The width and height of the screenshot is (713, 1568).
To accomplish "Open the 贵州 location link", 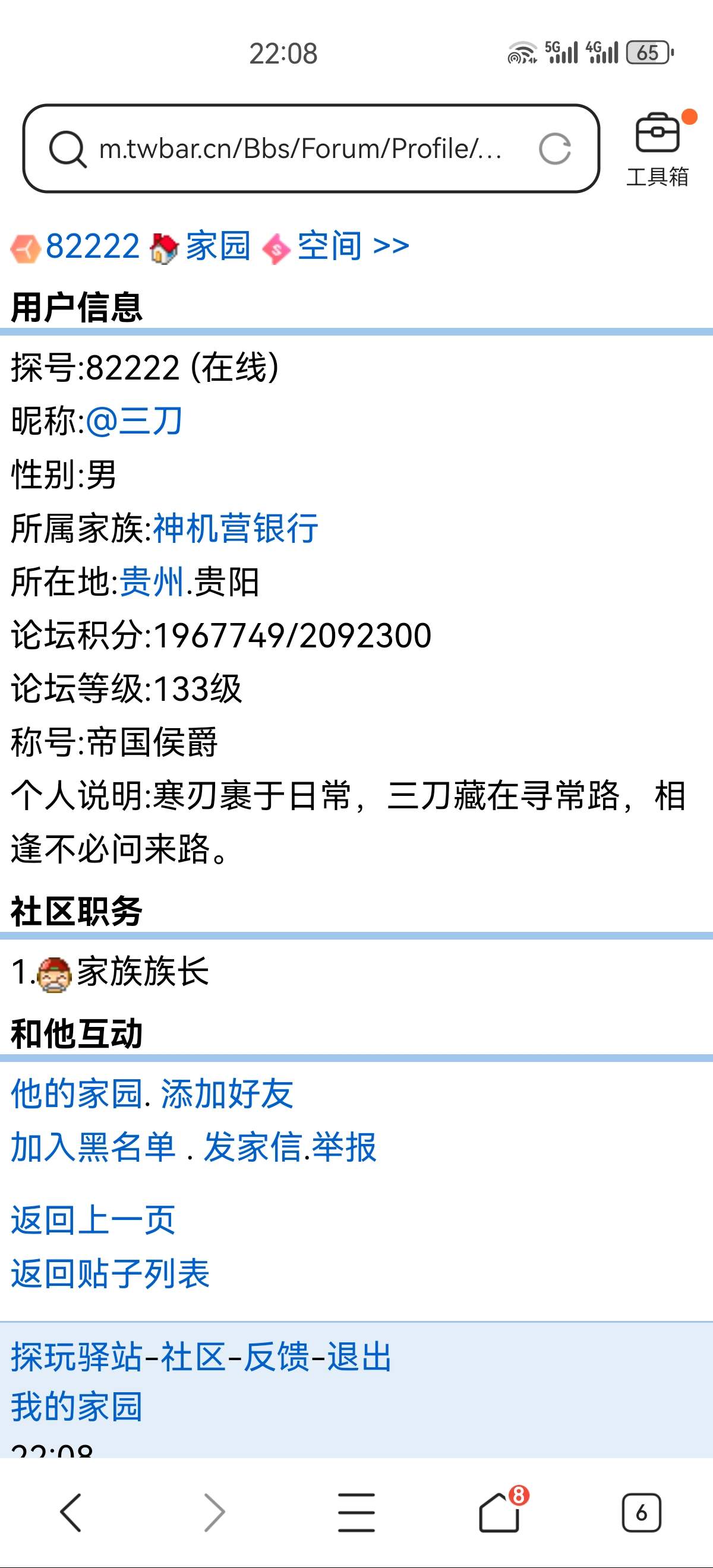I will coord(152,581).
